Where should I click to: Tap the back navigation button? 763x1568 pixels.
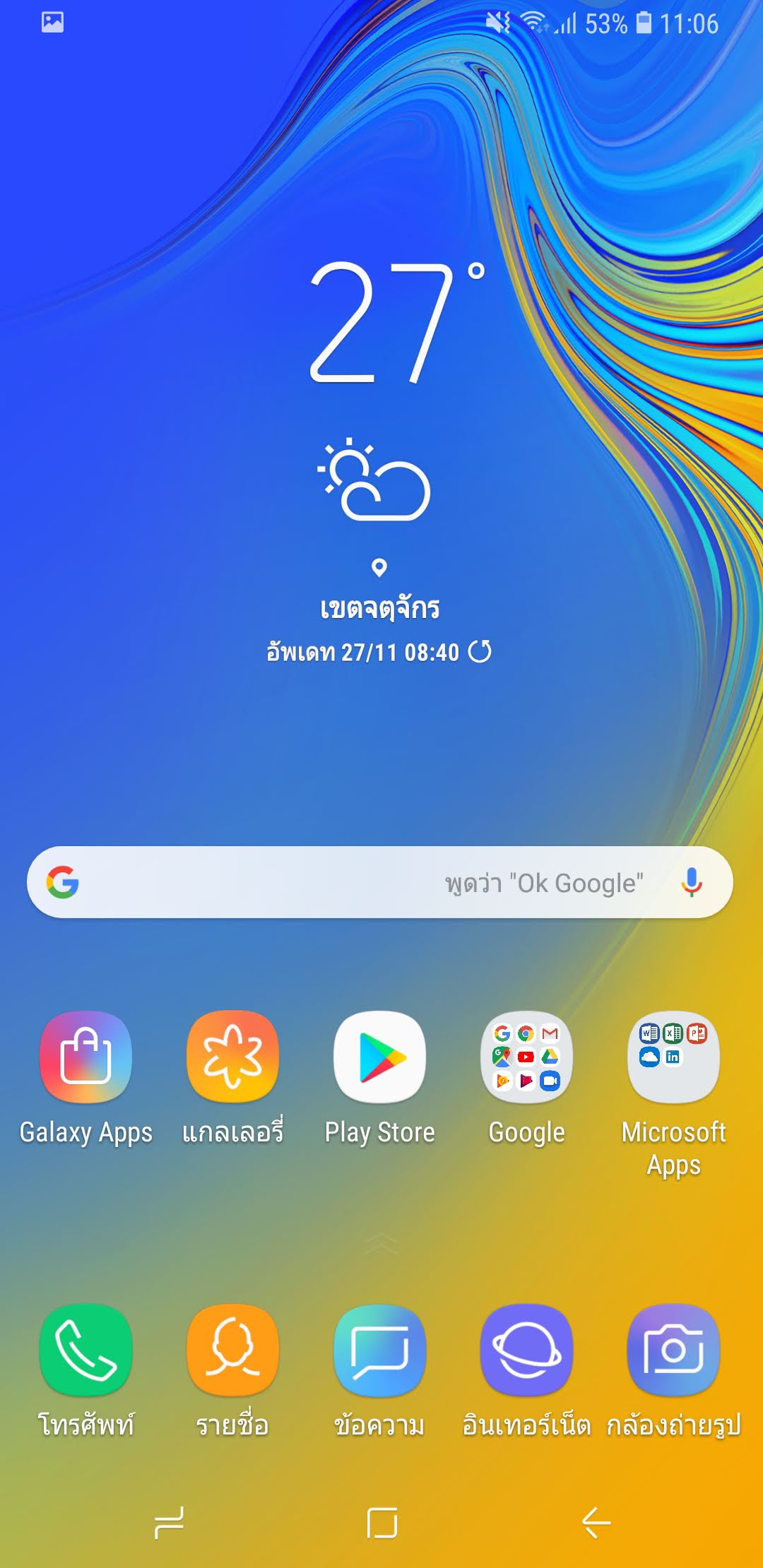596,1522
